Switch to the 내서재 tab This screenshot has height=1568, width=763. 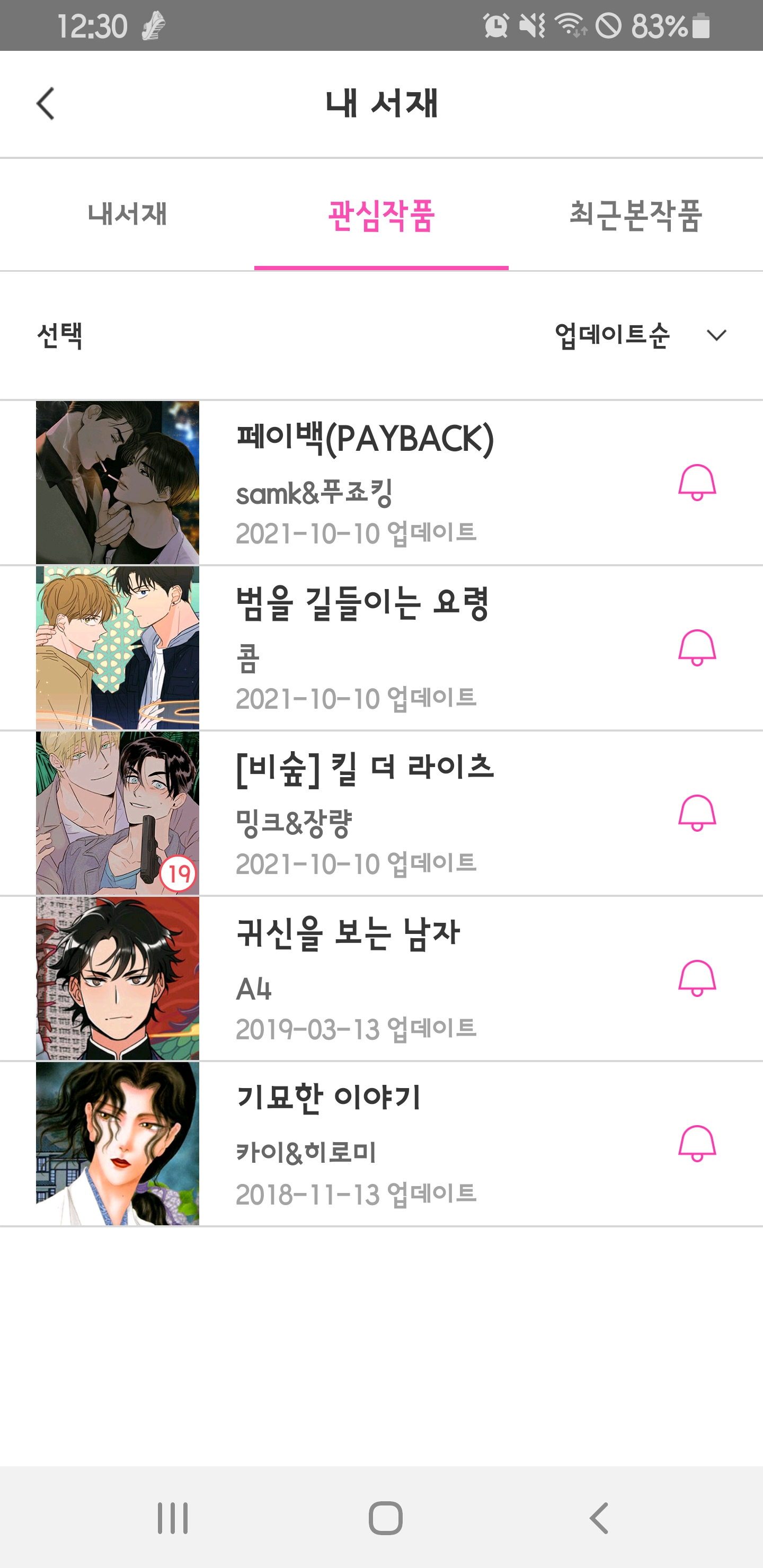pos(128,214)
